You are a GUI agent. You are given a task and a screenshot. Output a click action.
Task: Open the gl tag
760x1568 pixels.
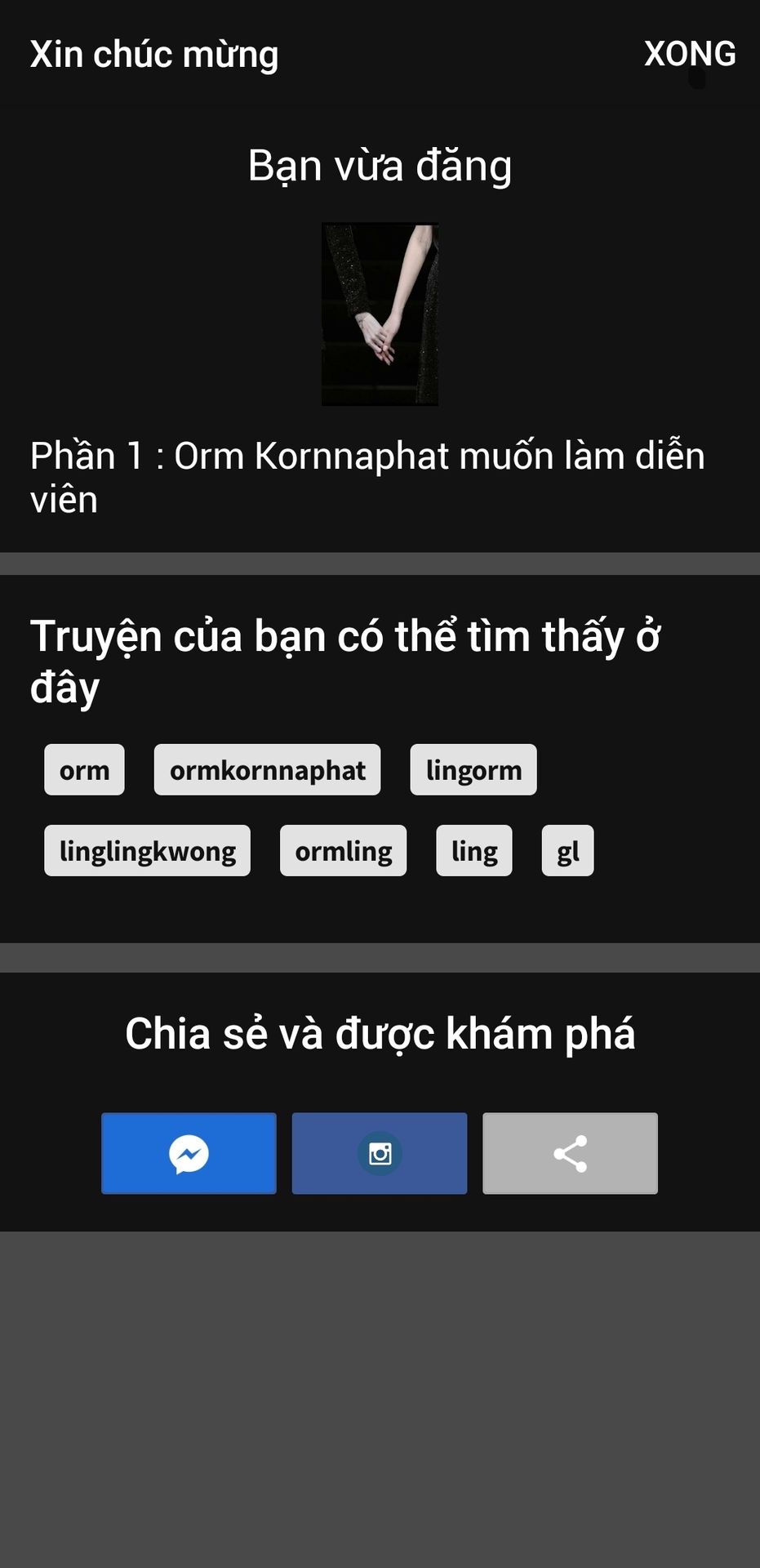[x=567, y=850]
